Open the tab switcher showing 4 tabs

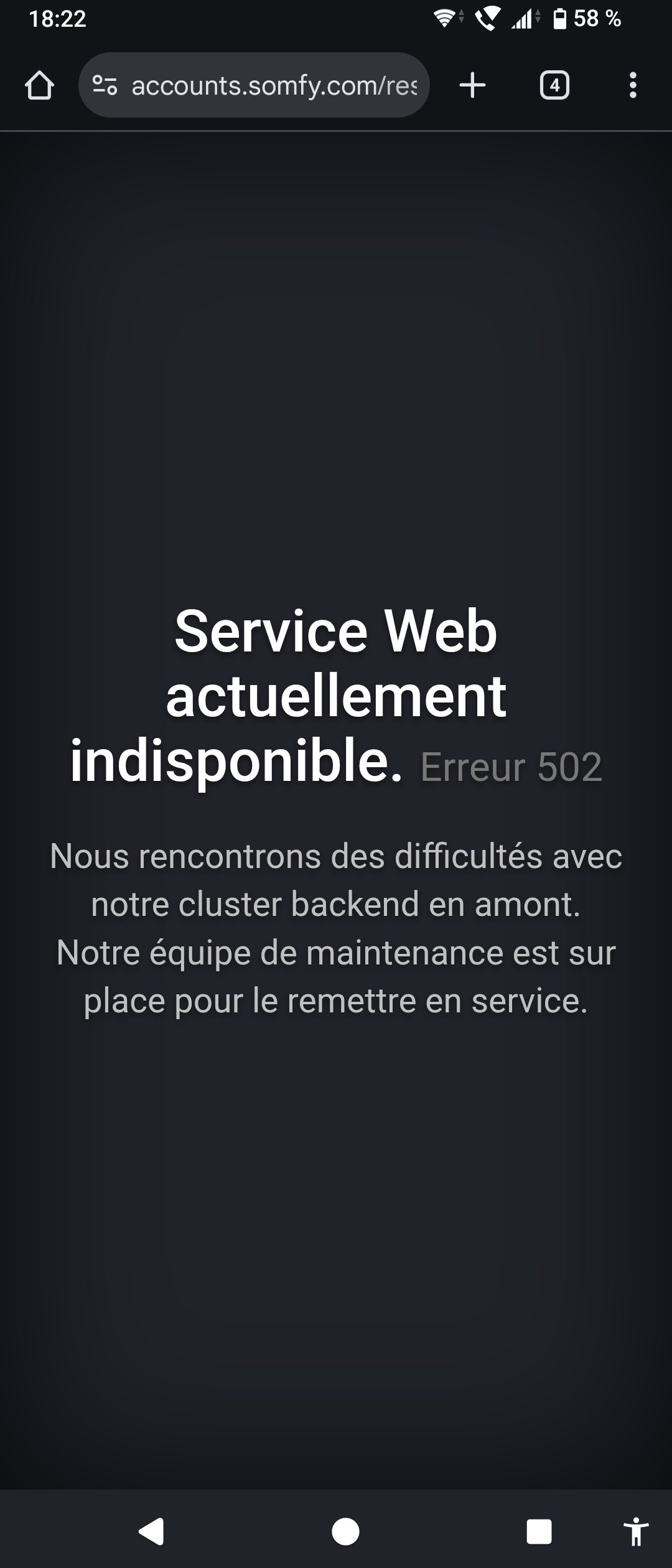pos(554,85)
